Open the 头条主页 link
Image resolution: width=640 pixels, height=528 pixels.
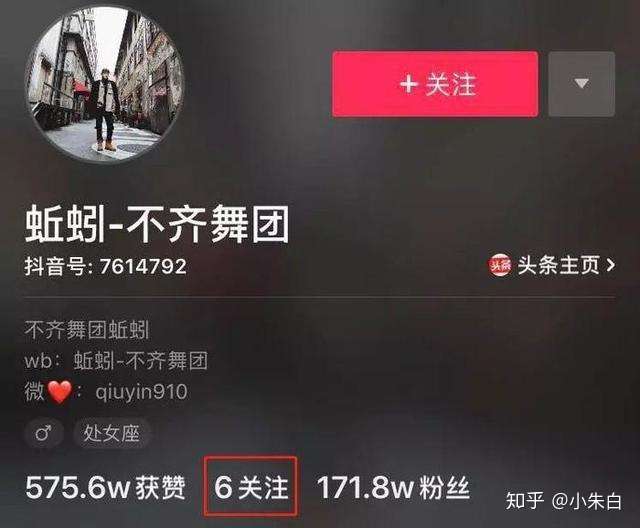click(x=551, y=265)
